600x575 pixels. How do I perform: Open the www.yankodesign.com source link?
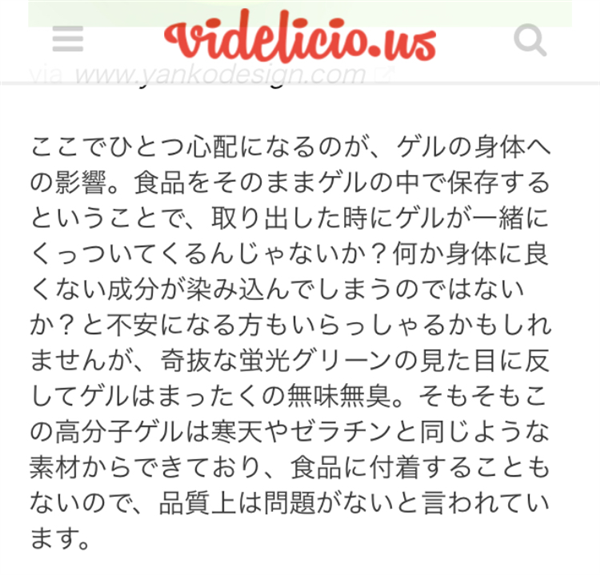point(221,75)
